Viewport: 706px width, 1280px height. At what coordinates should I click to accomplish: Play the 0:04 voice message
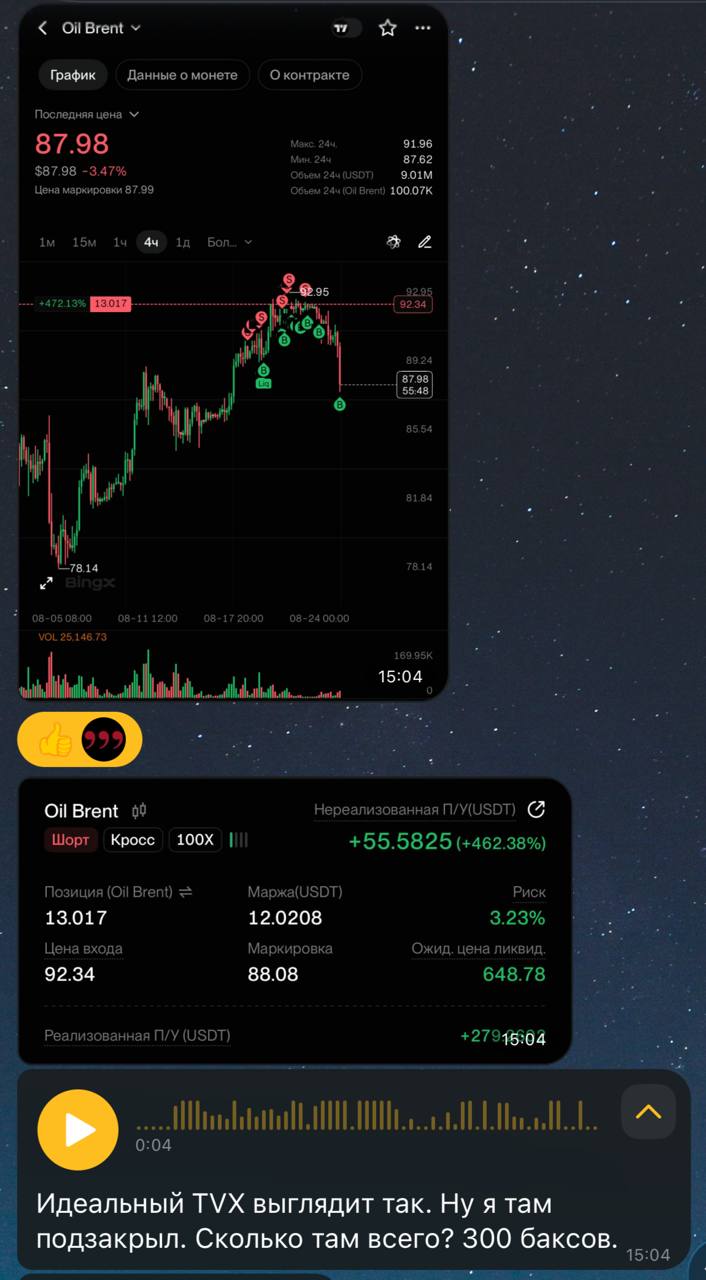coord(78,1129)
